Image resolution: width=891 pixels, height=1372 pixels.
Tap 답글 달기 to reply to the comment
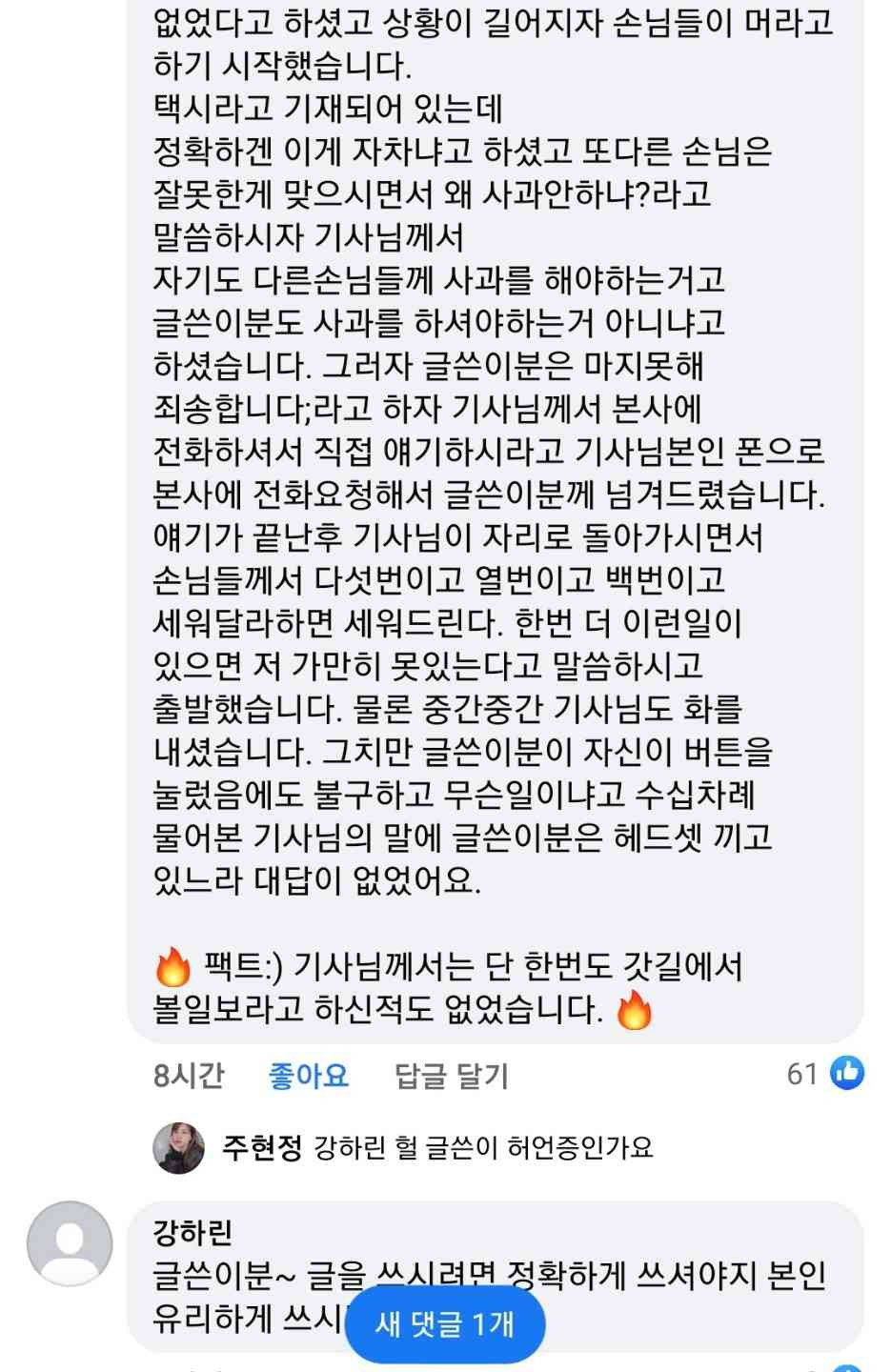coord(451,1076)
